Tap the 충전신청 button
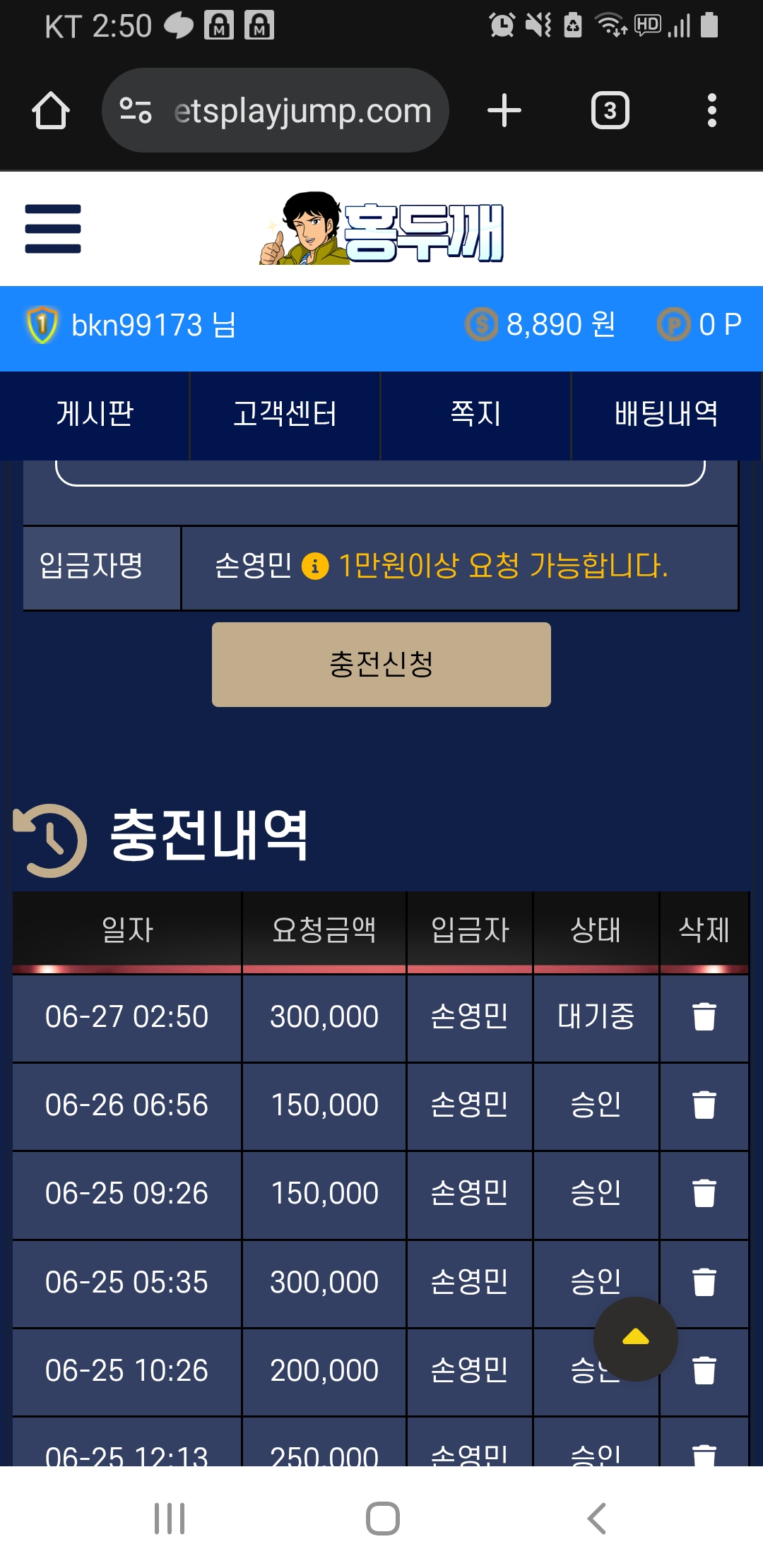Screen dimensions: 763x1568 tap(381, 665)
